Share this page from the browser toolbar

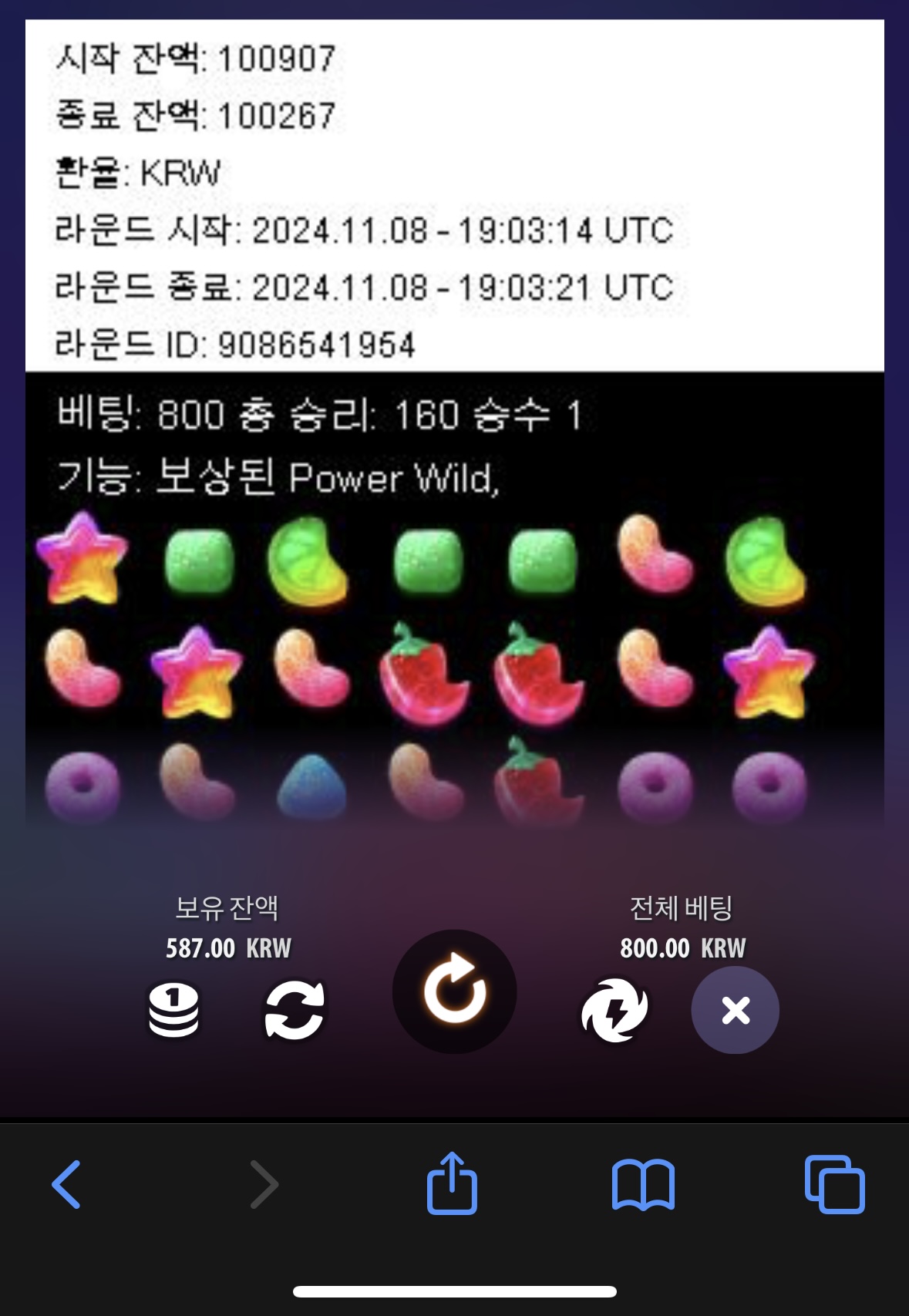[452, 1183]
